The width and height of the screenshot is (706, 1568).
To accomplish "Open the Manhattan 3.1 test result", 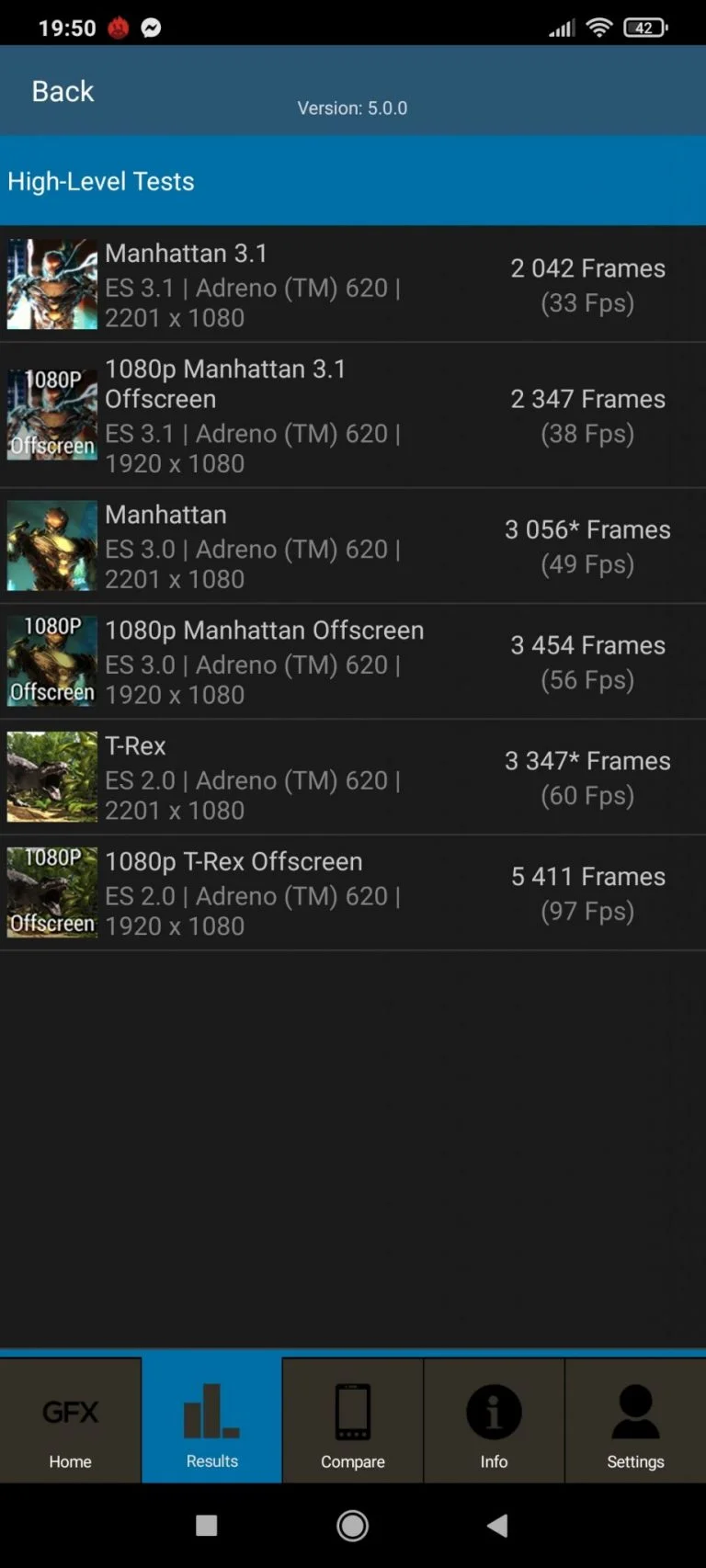I will click(x=353, y=284).
